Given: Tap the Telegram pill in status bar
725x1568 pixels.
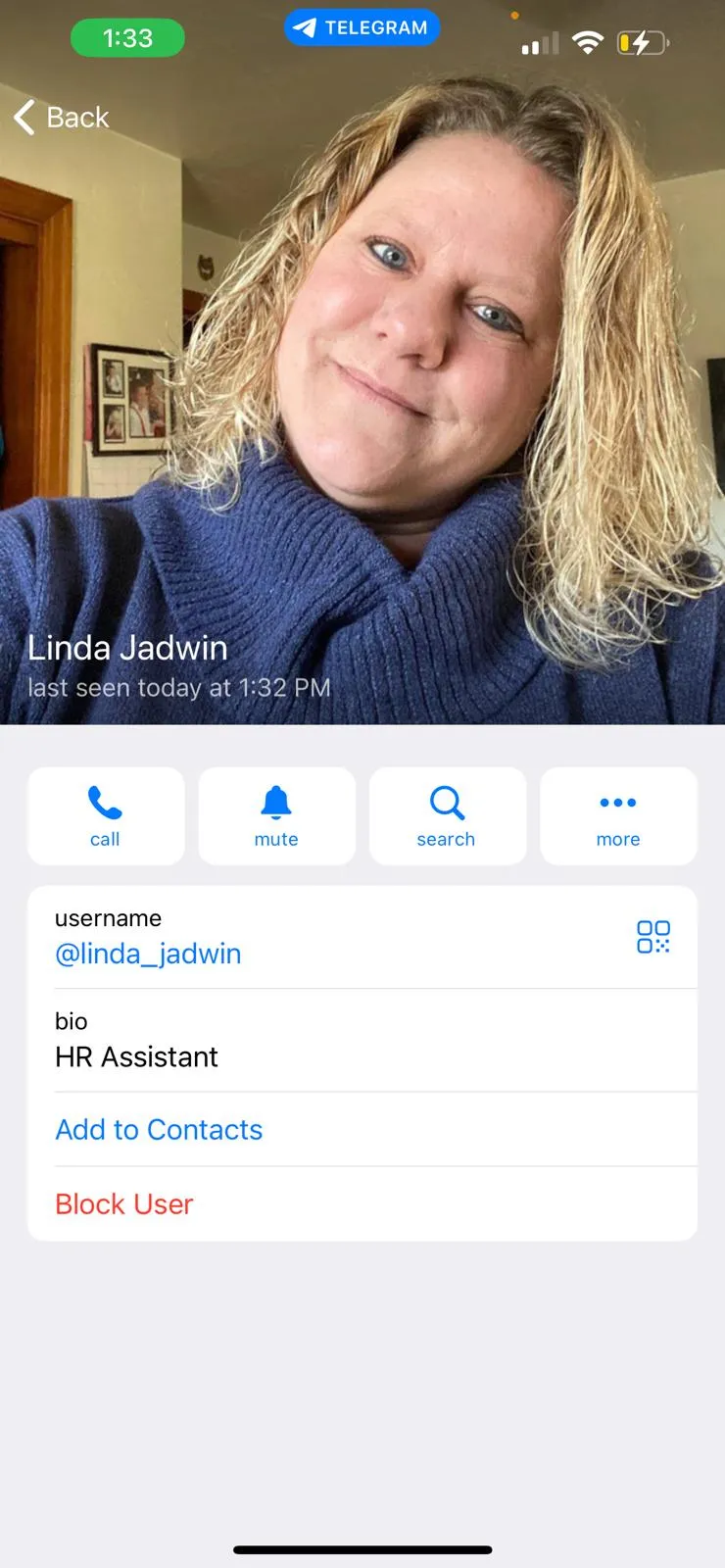Looking at the screenshot, I should point(362,27).
